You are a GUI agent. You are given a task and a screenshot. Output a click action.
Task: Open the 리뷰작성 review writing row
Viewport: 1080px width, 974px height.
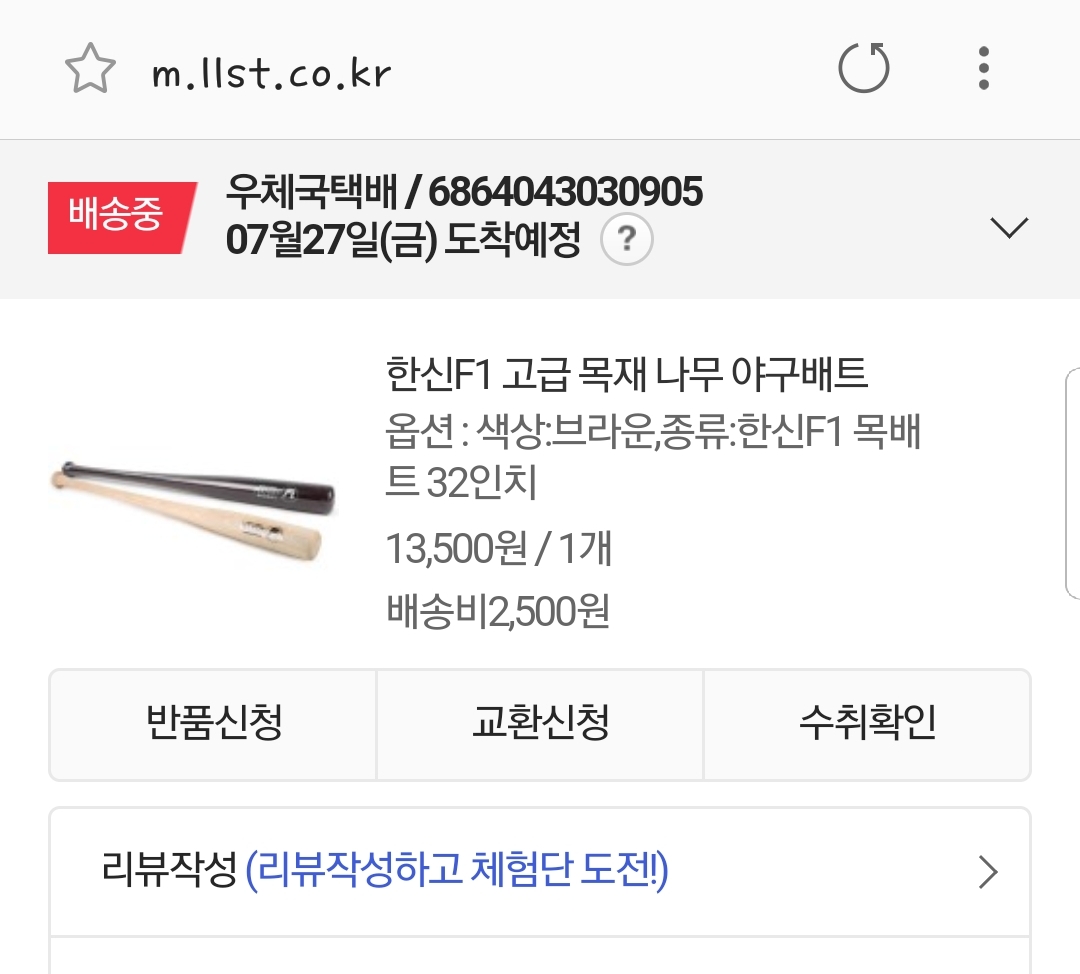(540, 872)
